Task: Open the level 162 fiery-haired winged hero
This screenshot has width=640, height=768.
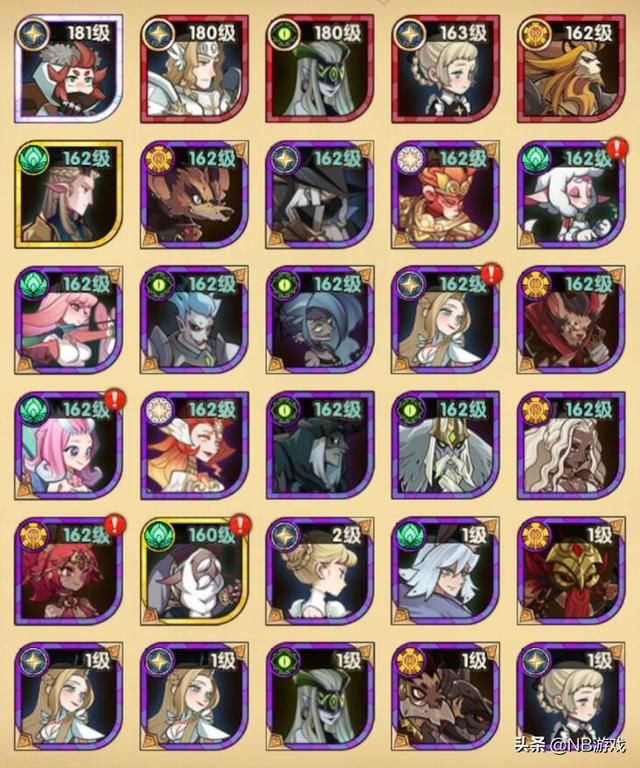Action: click(x=194, y=445)
